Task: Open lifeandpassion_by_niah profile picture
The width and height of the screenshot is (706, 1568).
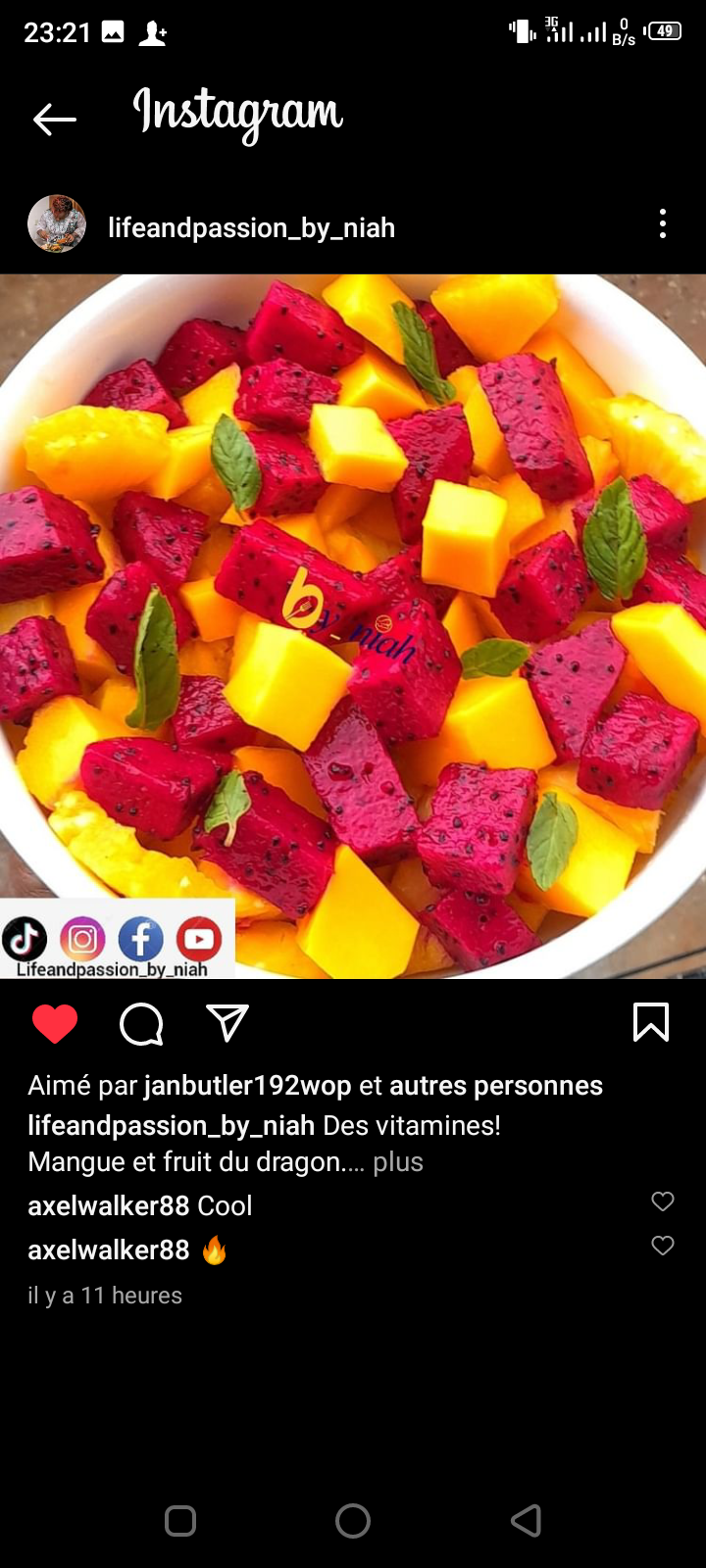Action: 57,224
